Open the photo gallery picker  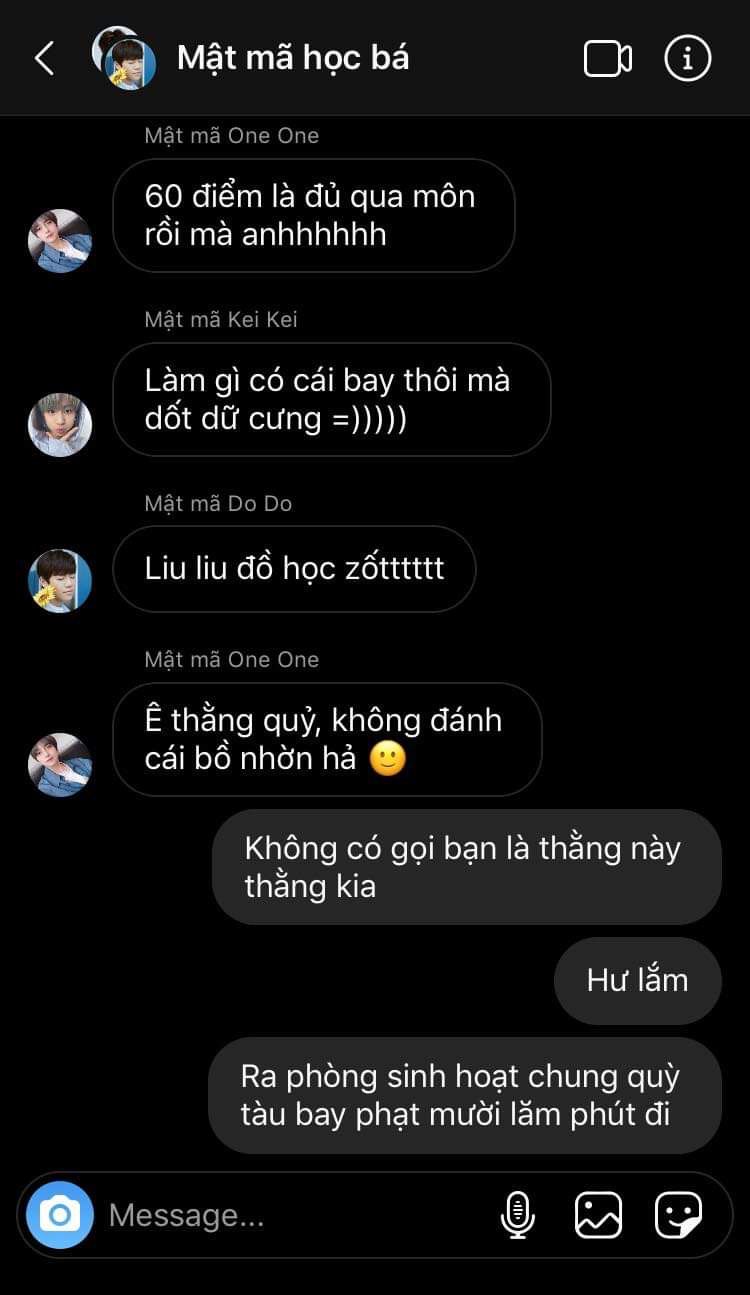[598, 1215]
